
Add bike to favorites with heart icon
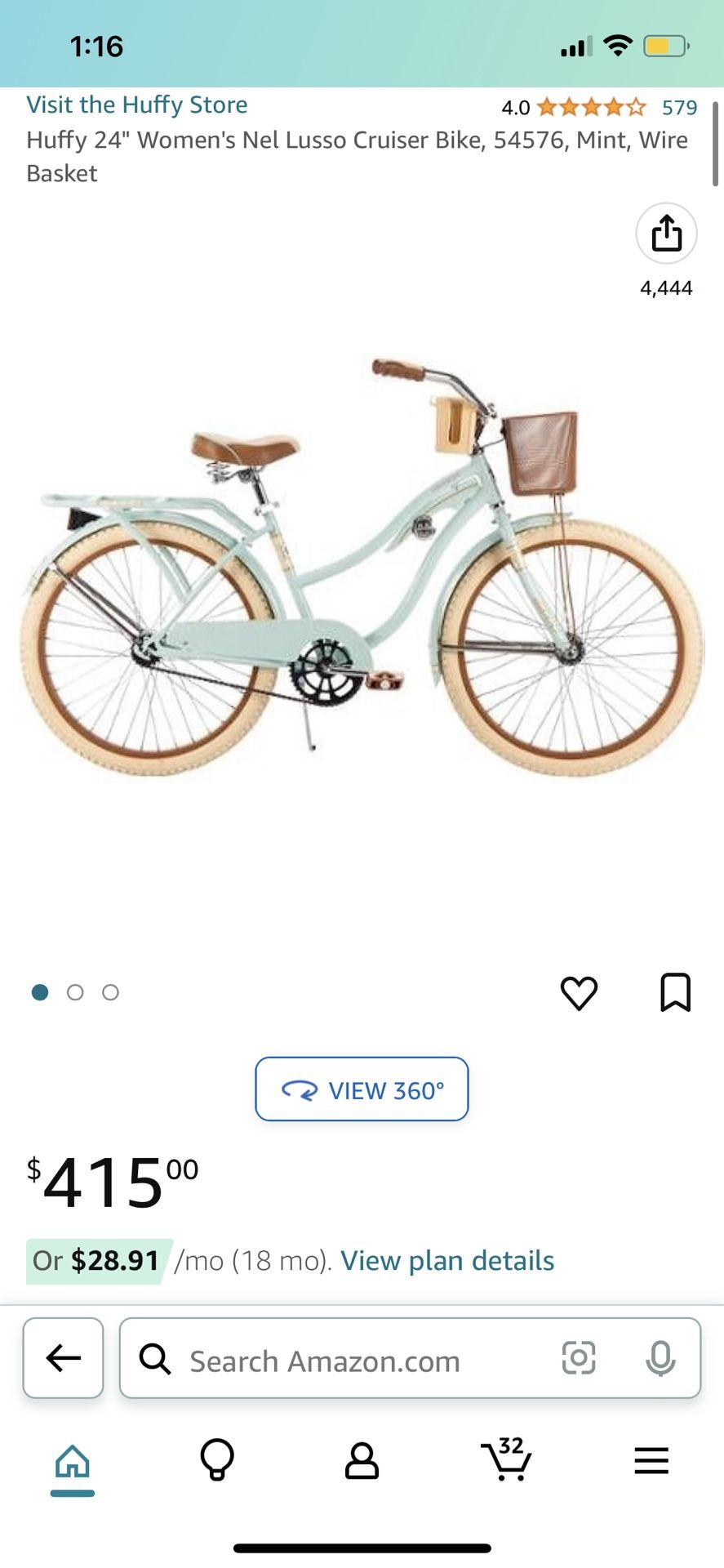click(x=579, y=993)
